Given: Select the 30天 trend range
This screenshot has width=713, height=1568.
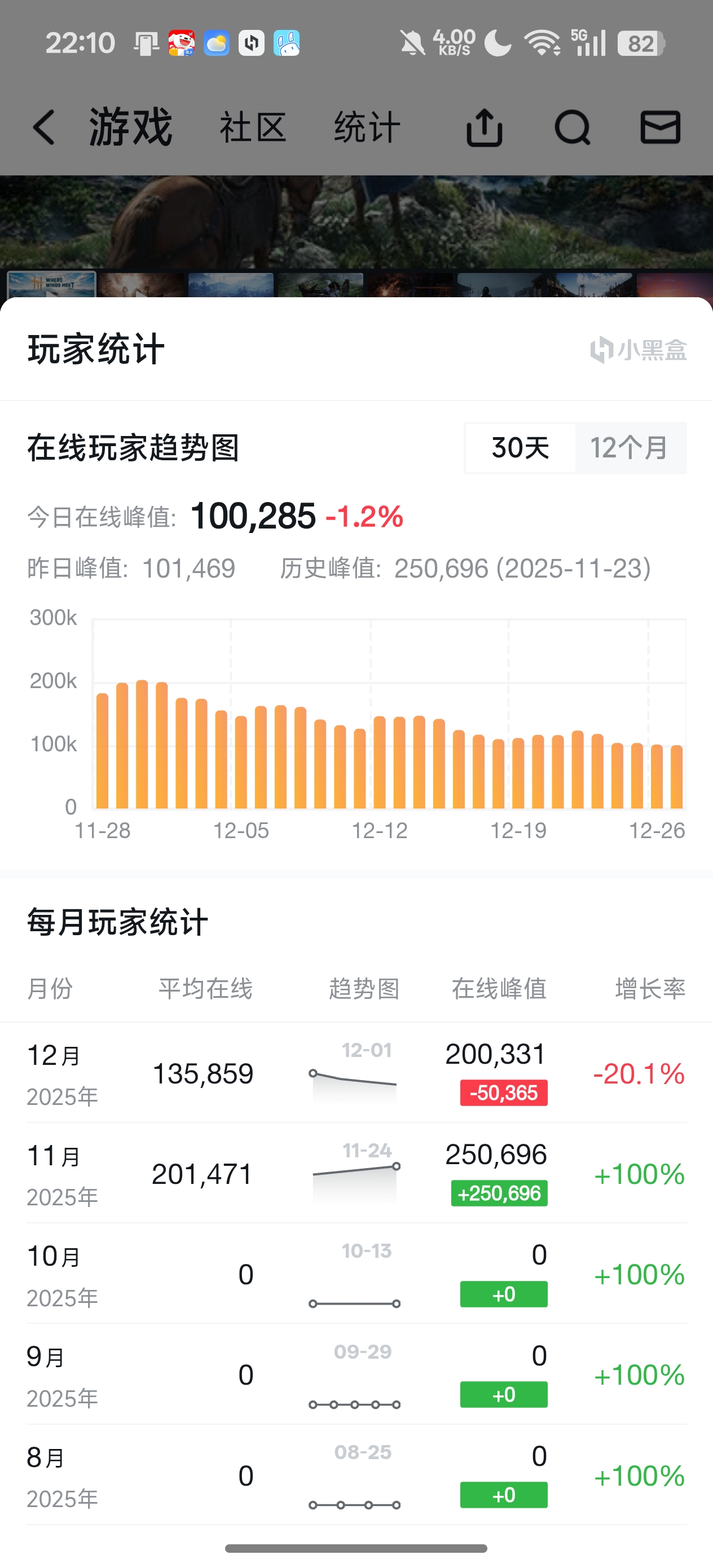Looking at the screenshot, I should [x=520, y=448].
